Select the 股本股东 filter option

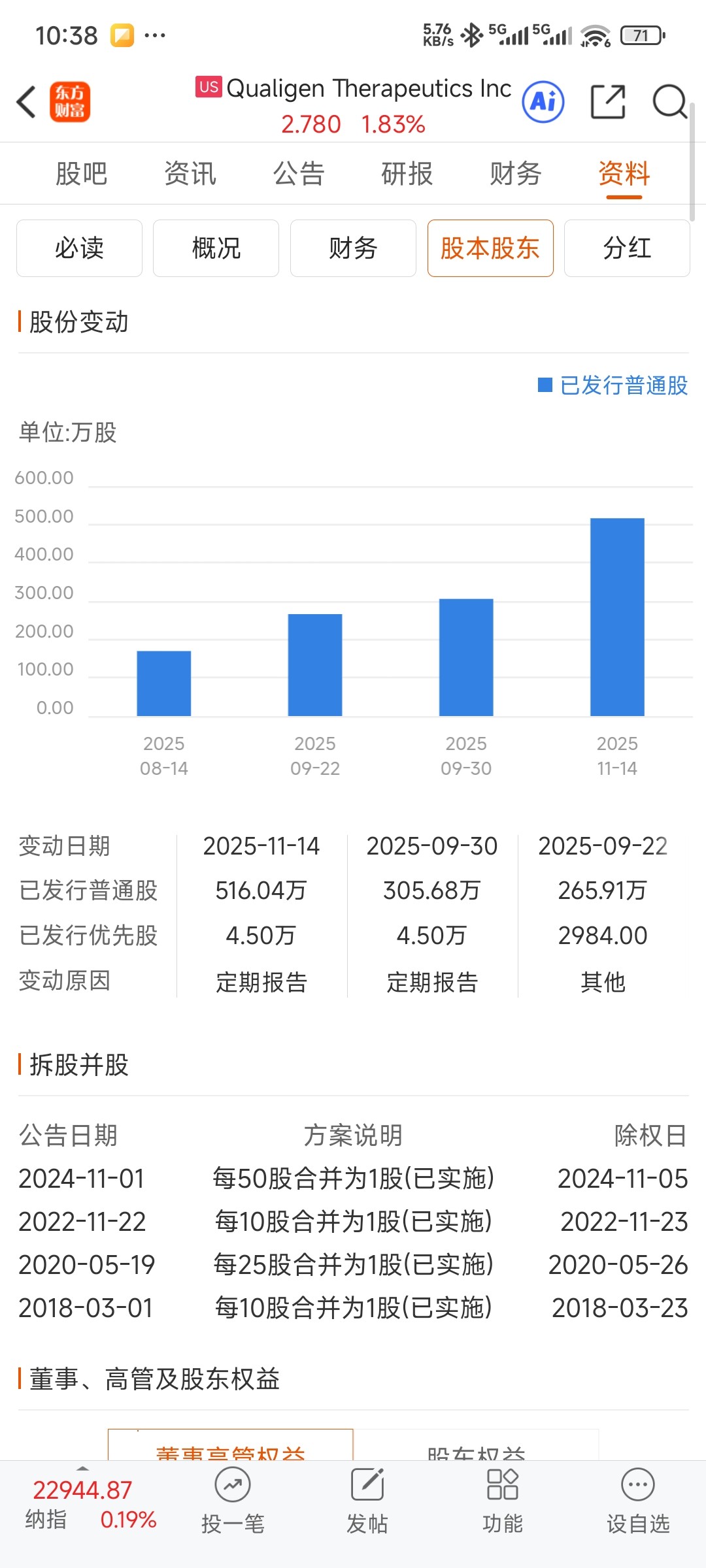[490, 248]
